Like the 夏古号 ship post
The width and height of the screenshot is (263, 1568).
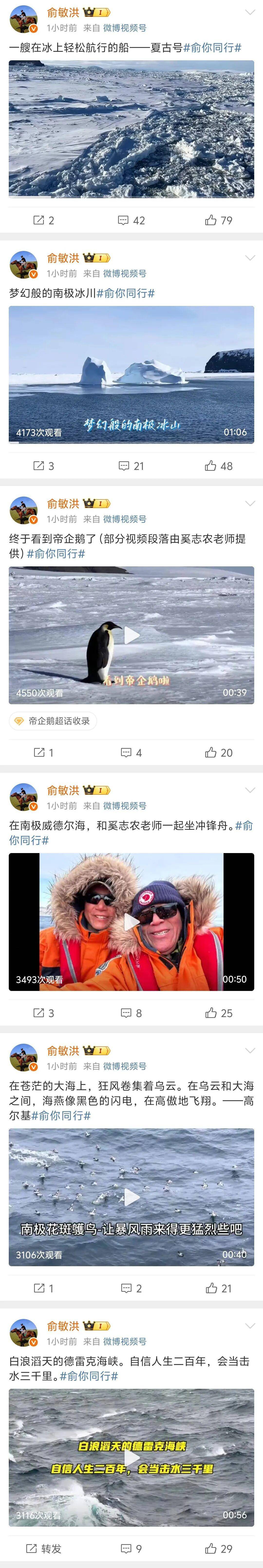tap(218, 220)
